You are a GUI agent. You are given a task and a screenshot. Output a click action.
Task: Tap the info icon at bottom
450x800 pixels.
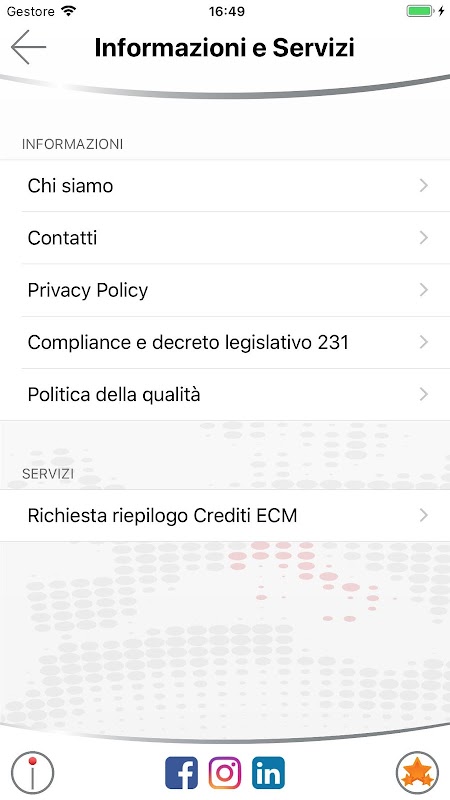click(33, 773)
